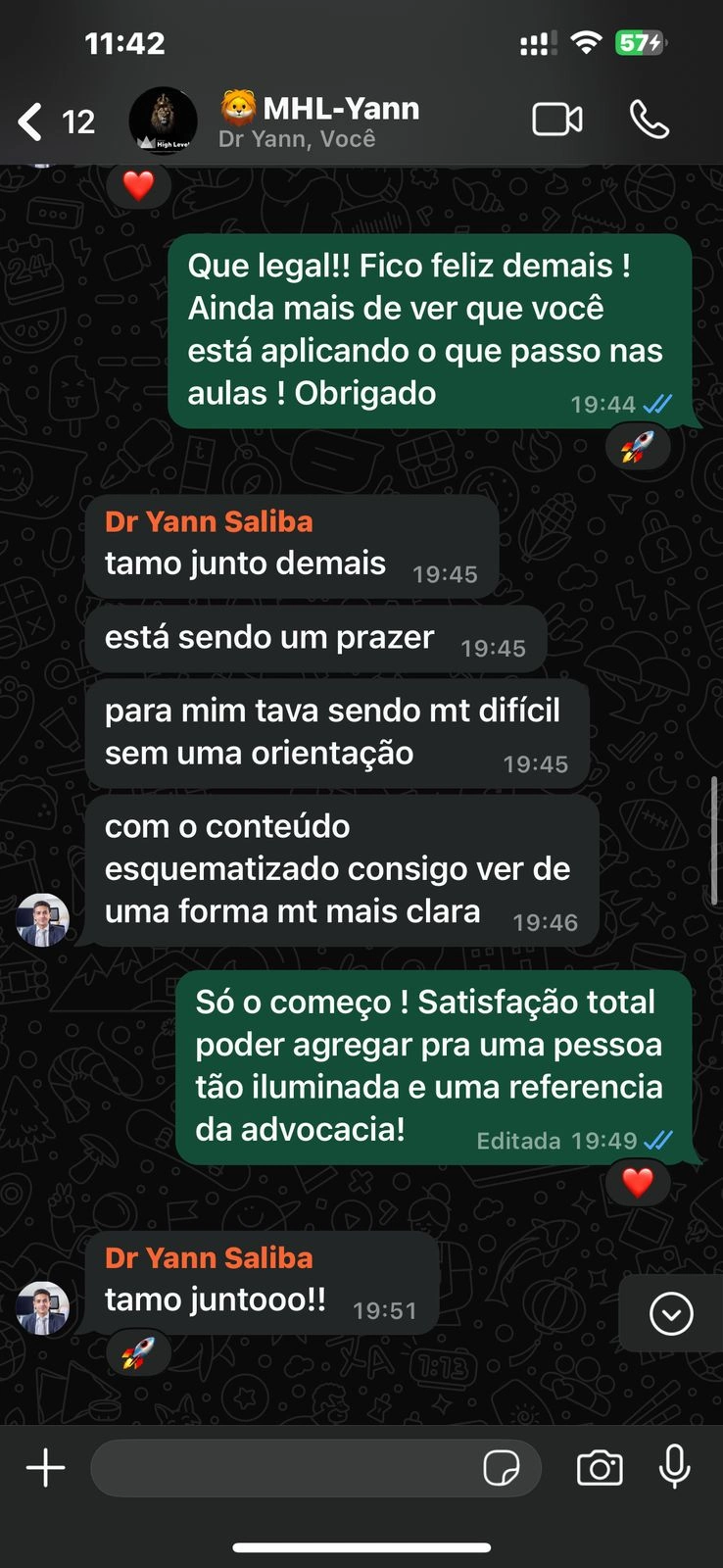723x1568 pixels.
Task: Open the attachment menu with the plus icon
Action: pyautogui.click(x=44, y=1467)
